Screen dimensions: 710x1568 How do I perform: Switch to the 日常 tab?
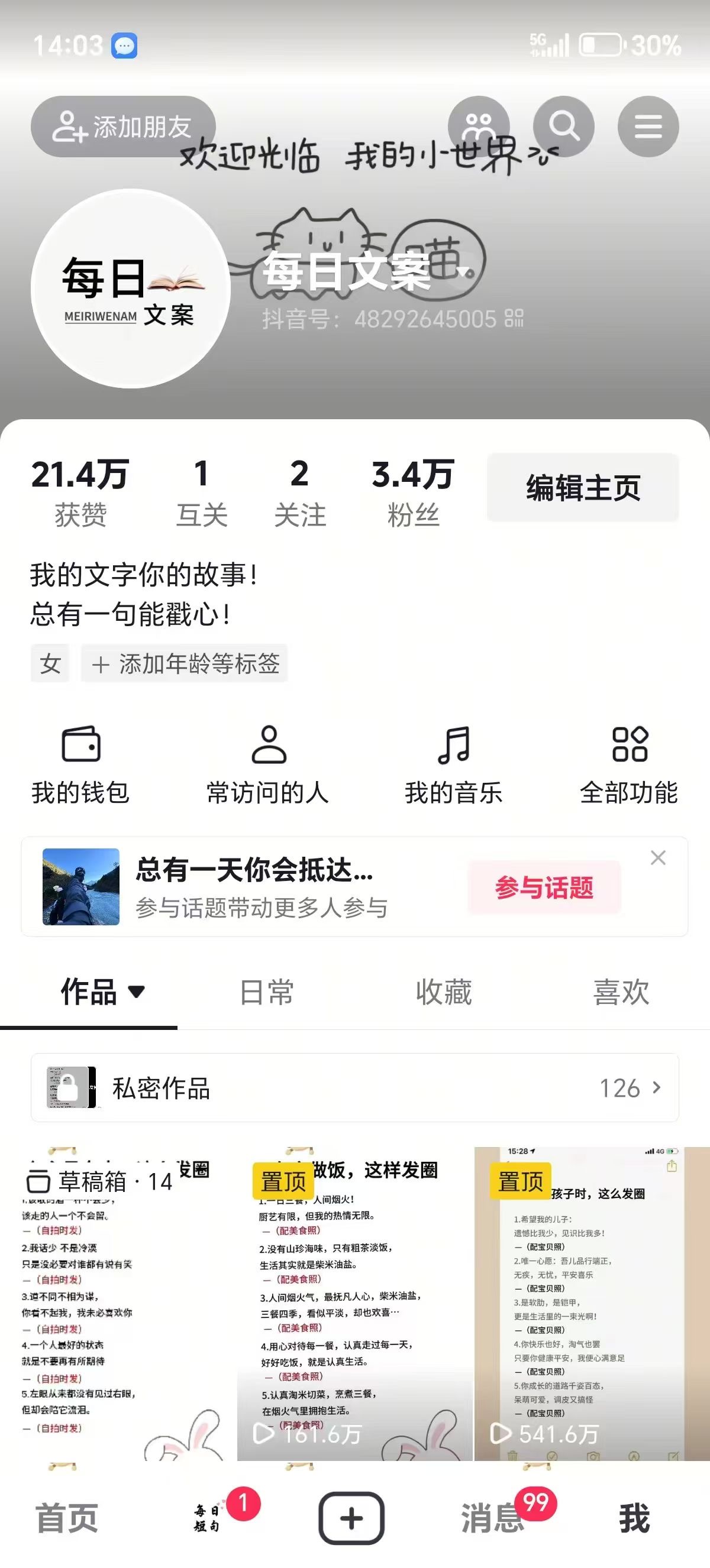tap(267, 992)
